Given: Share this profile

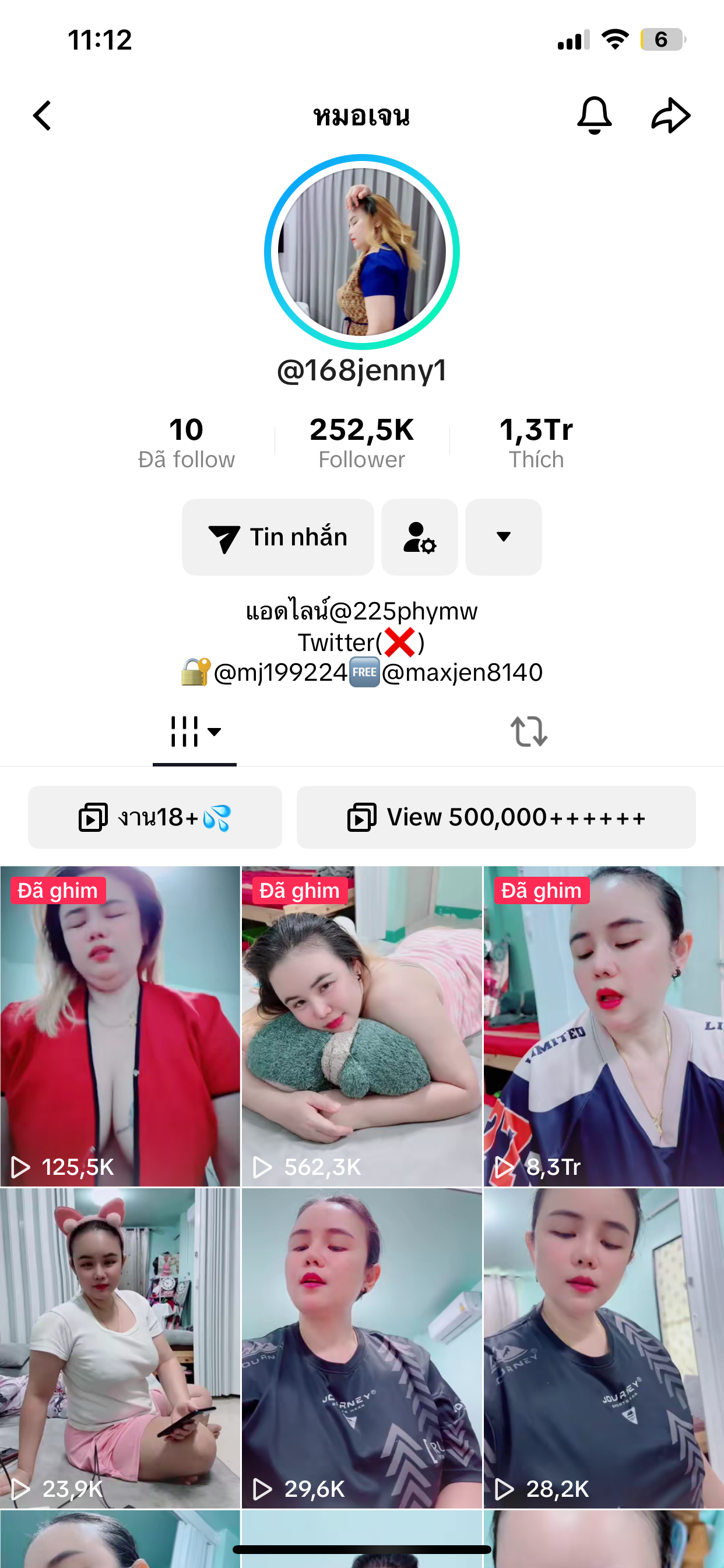Looking at the screenshot, I should tap(670, 116).
